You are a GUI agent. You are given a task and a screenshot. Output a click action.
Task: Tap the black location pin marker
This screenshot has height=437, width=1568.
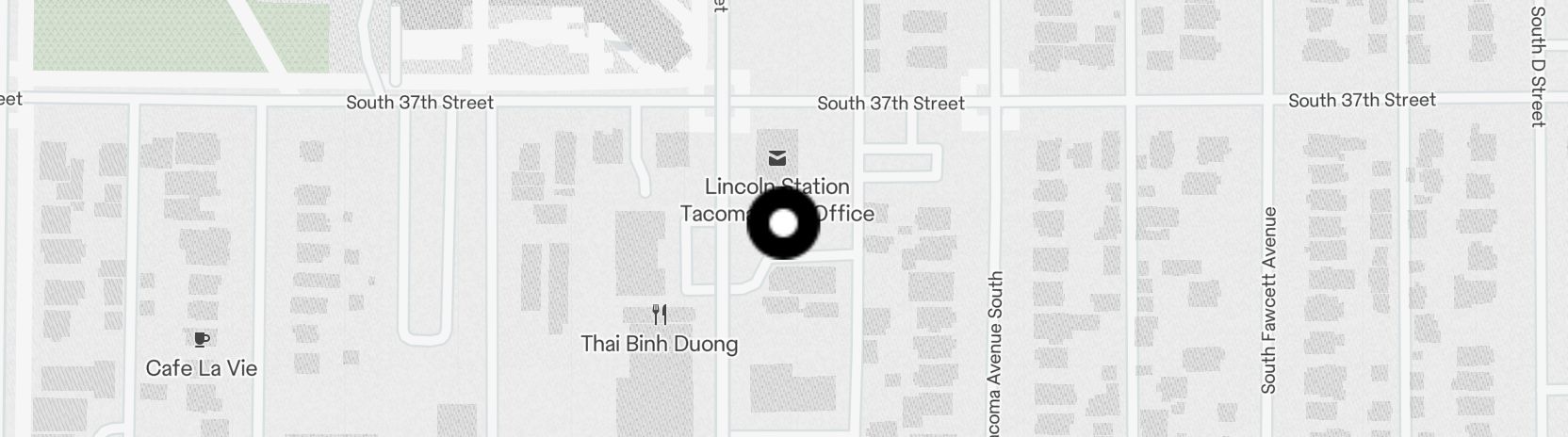click(783, 223)
